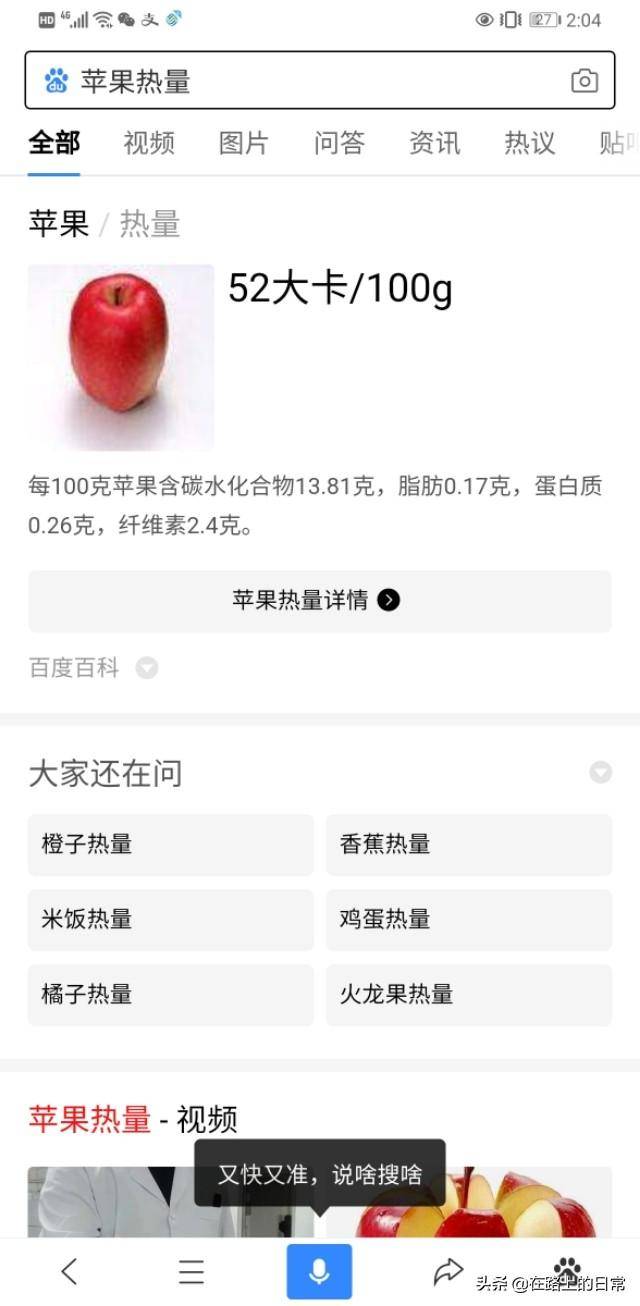Search related query 橙子热量

click(171, 844)
